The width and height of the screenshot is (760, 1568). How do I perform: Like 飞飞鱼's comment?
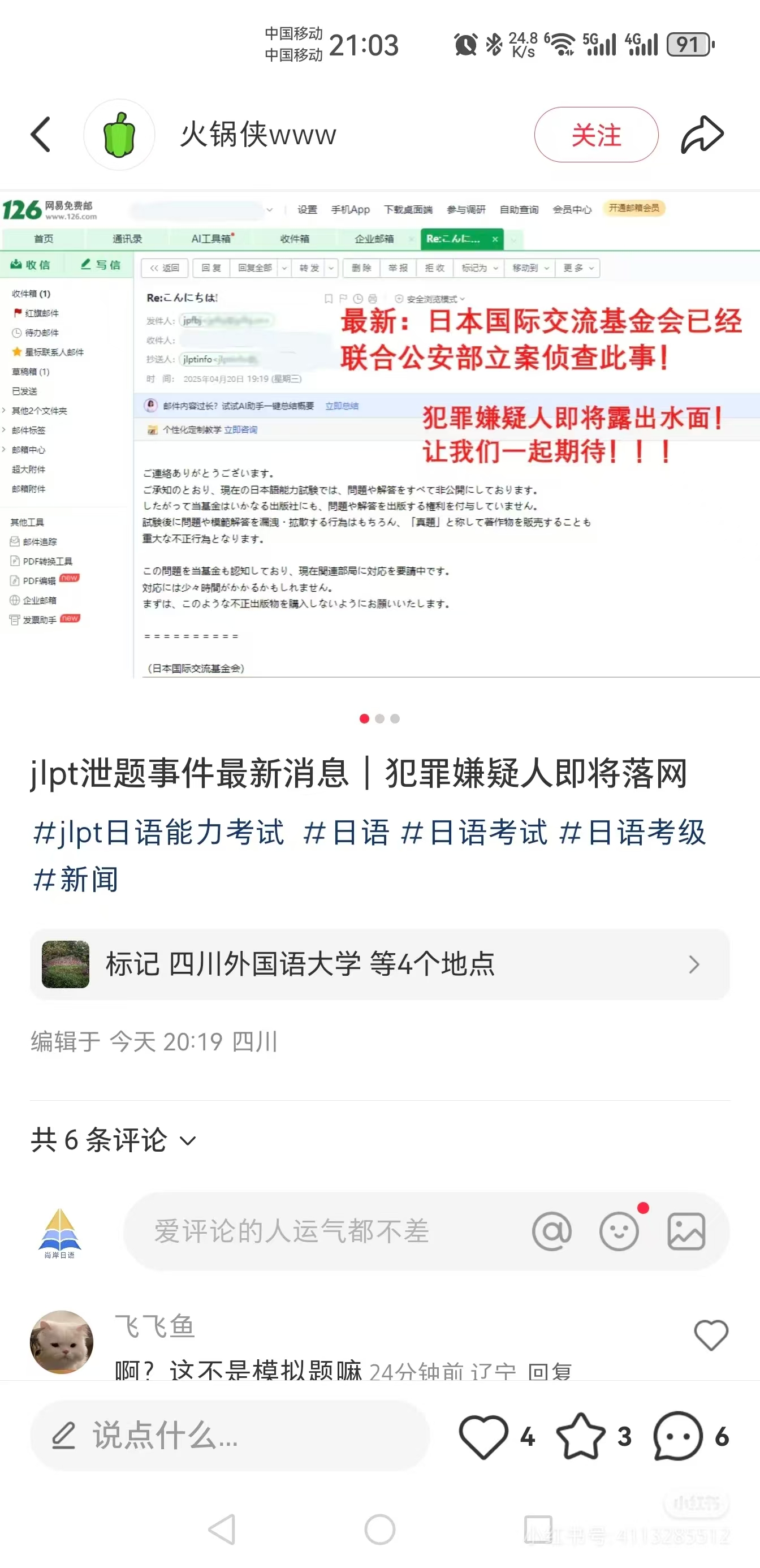[711, 1335]
